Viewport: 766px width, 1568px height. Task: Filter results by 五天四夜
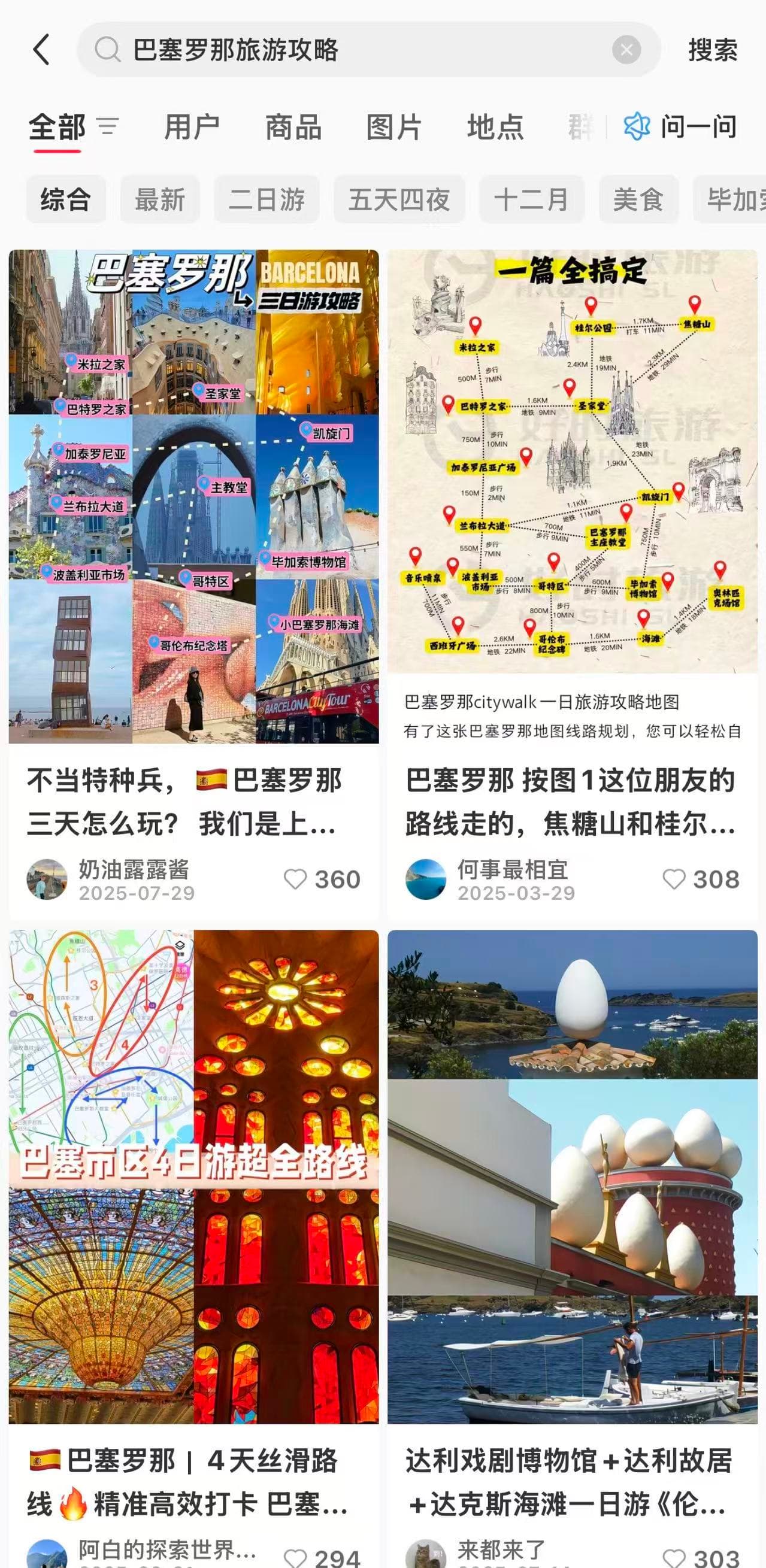click(x=399, y=199)
